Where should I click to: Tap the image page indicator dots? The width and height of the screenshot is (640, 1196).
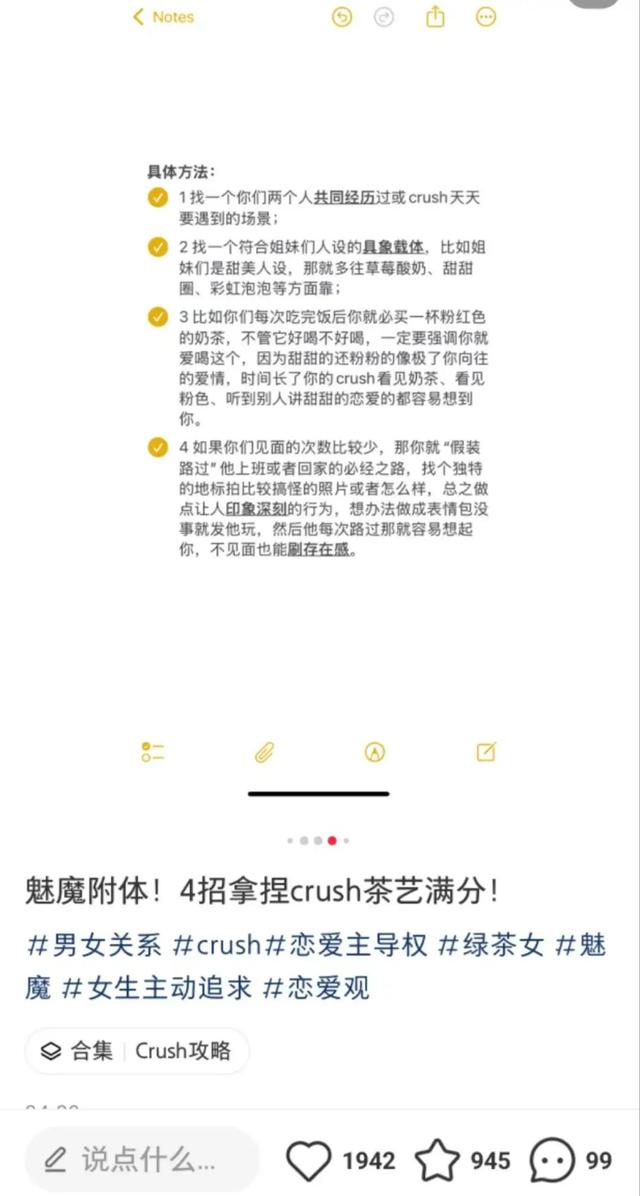319,841
